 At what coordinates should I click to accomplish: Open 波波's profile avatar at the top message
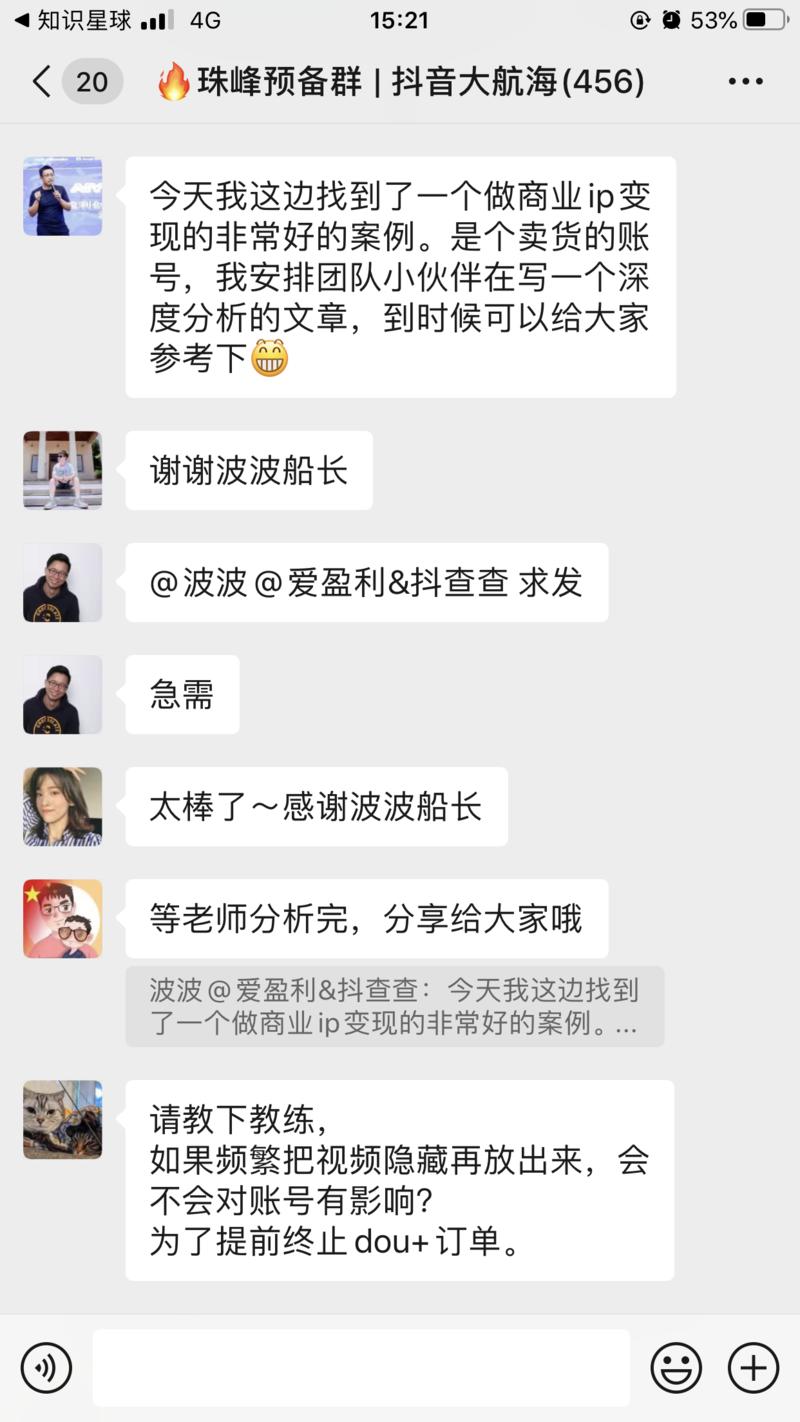(x=62, y=196)
